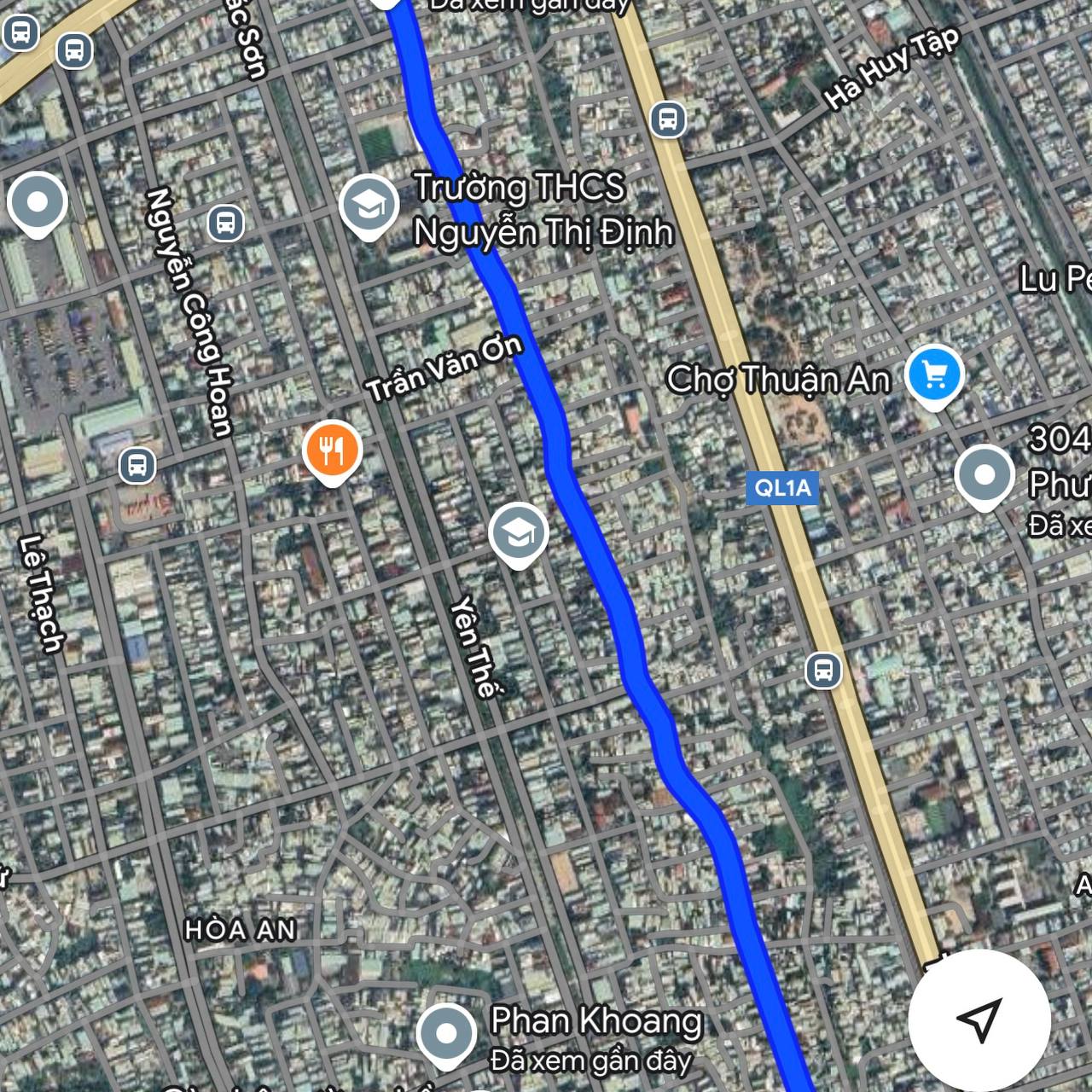This screenshot has width=1092, height=1092.
Task: Open the bus stop beside Nguyễn Công Hoan label
Action: click(225, 224)
